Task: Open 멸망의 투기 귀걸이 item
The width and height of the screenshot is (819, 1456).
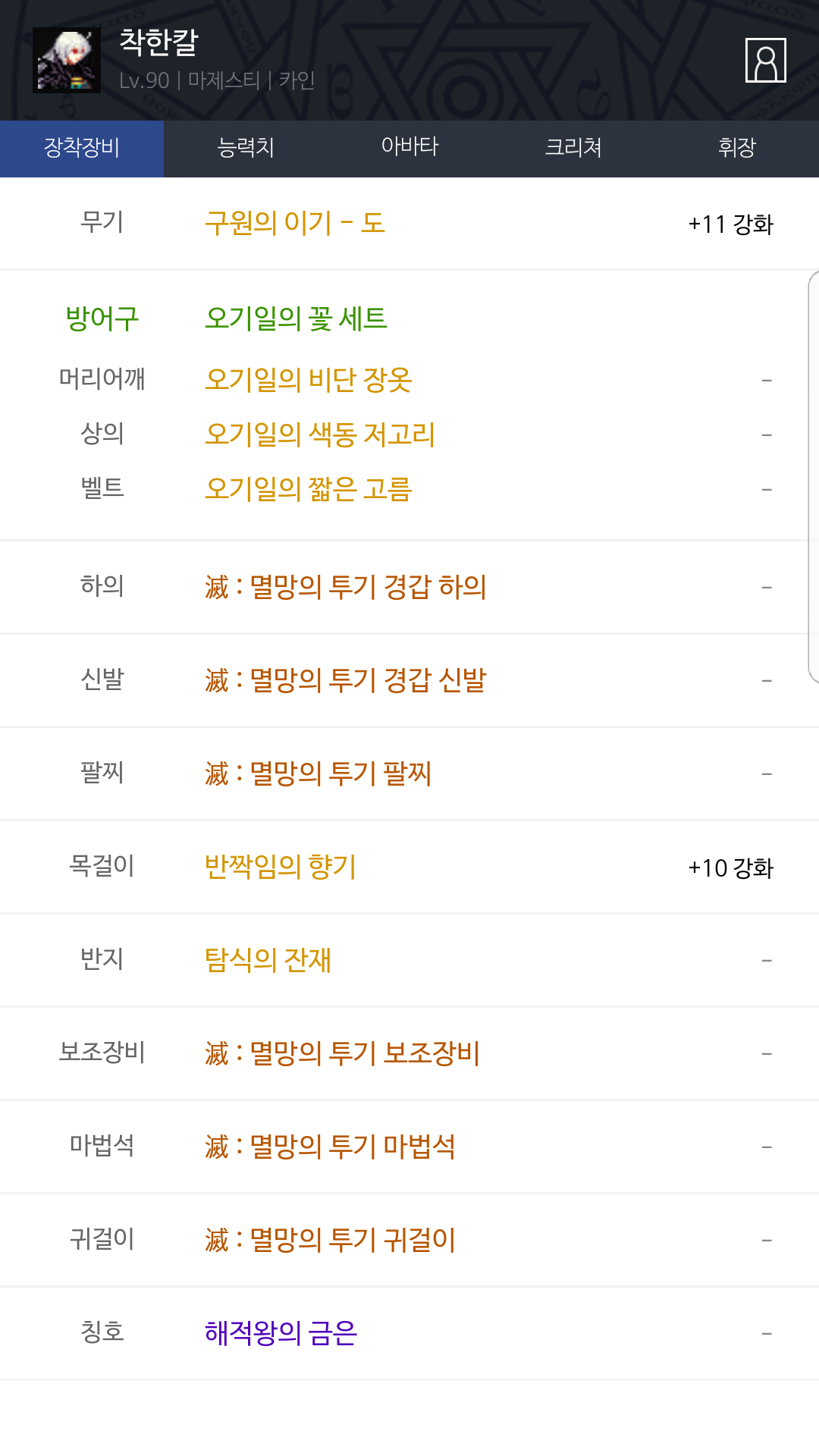Action: (x=330, y=1240)
